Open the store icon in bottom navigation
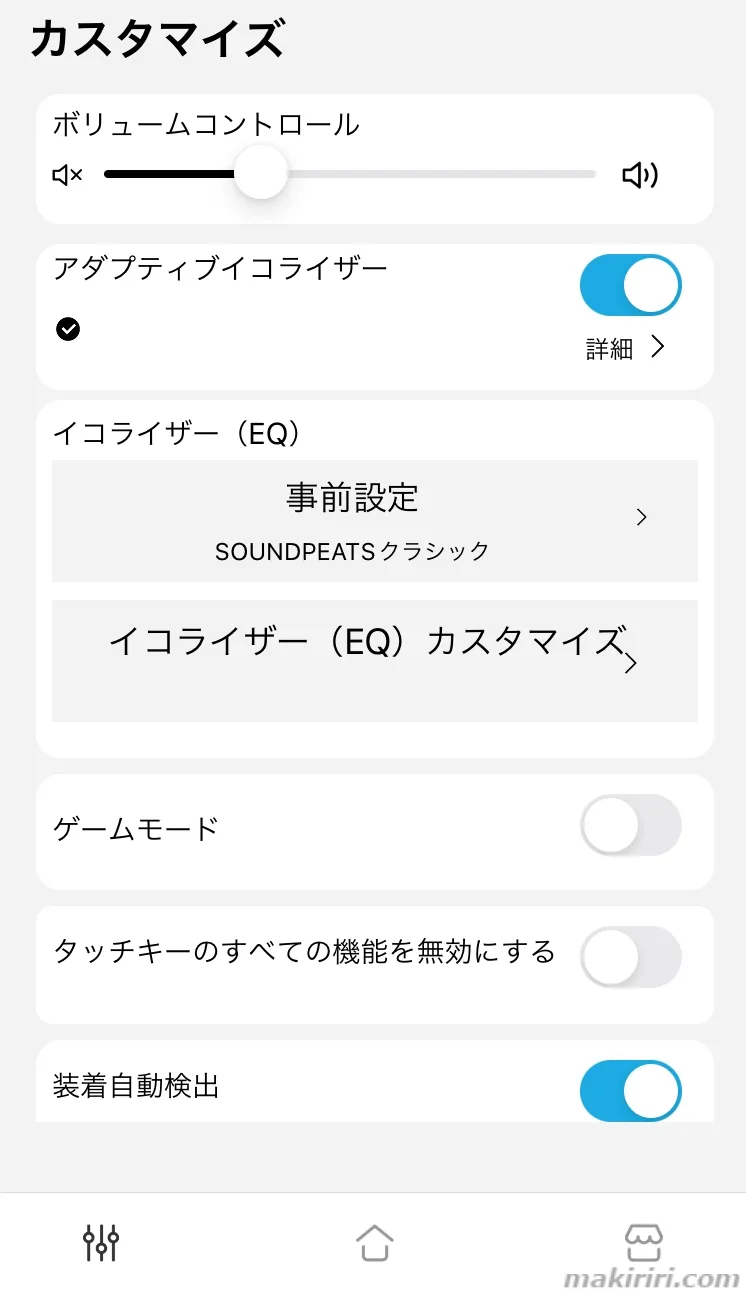 tap(644, 1240)
